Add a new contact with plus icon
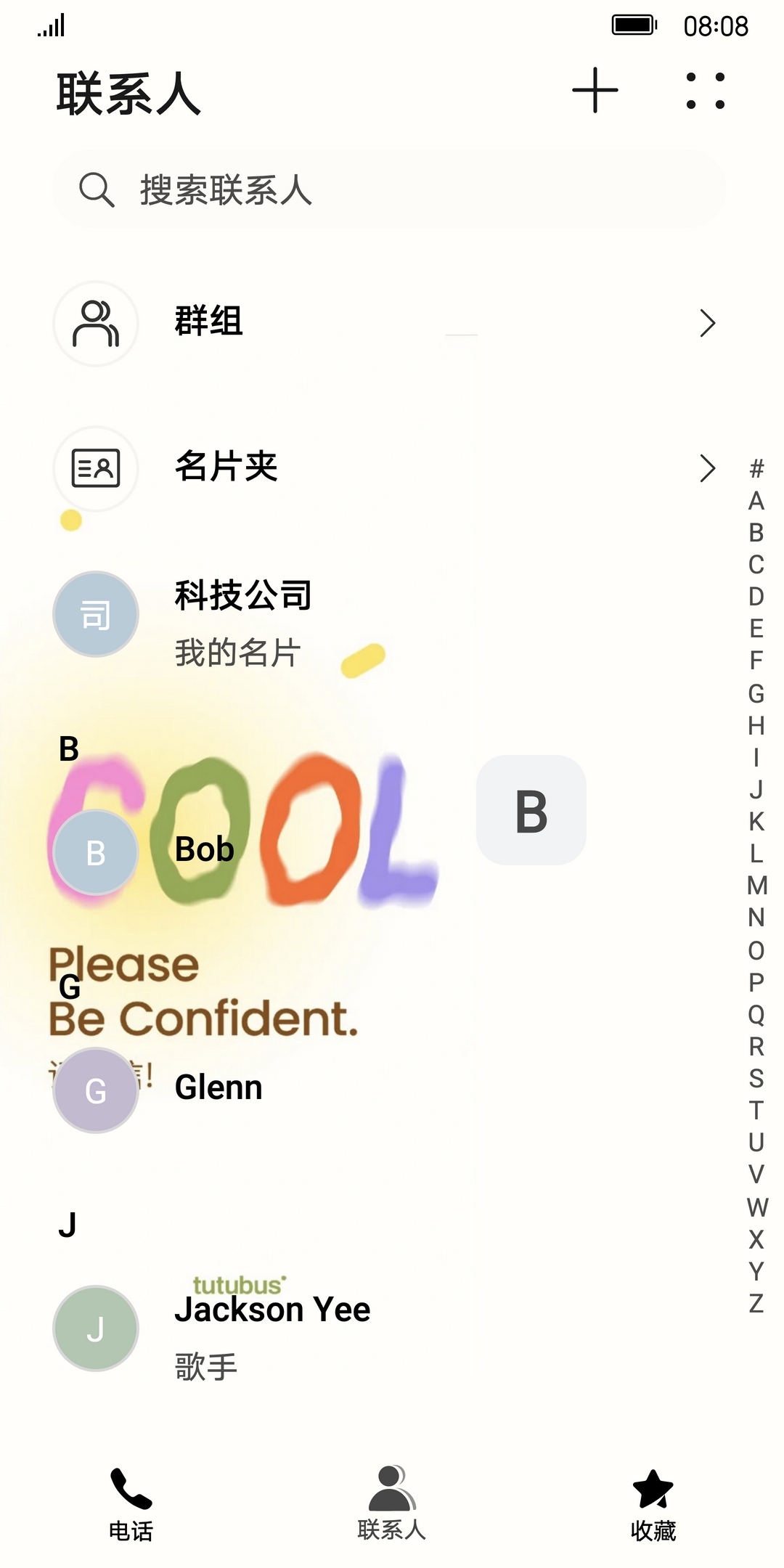 click(x=595, y=91)
